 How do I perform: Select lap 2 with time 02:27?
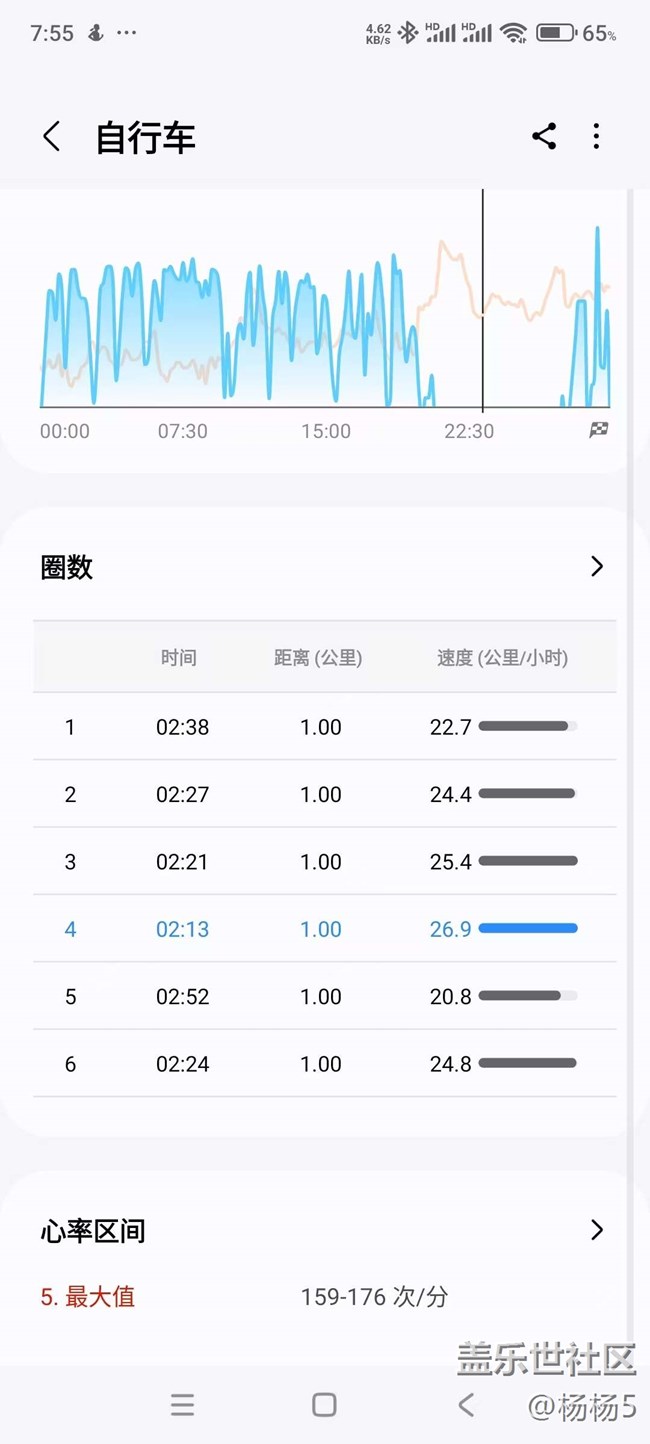click(324, 794)
